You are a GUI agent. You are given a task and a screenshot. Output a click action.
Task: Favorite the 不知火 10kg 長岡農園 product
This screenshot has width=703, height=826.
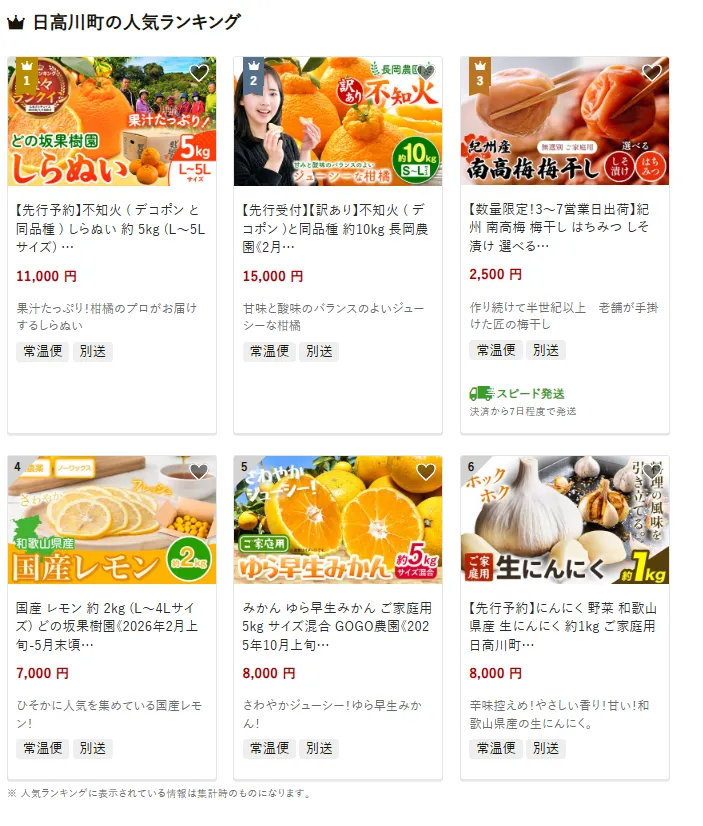(426, 73)
